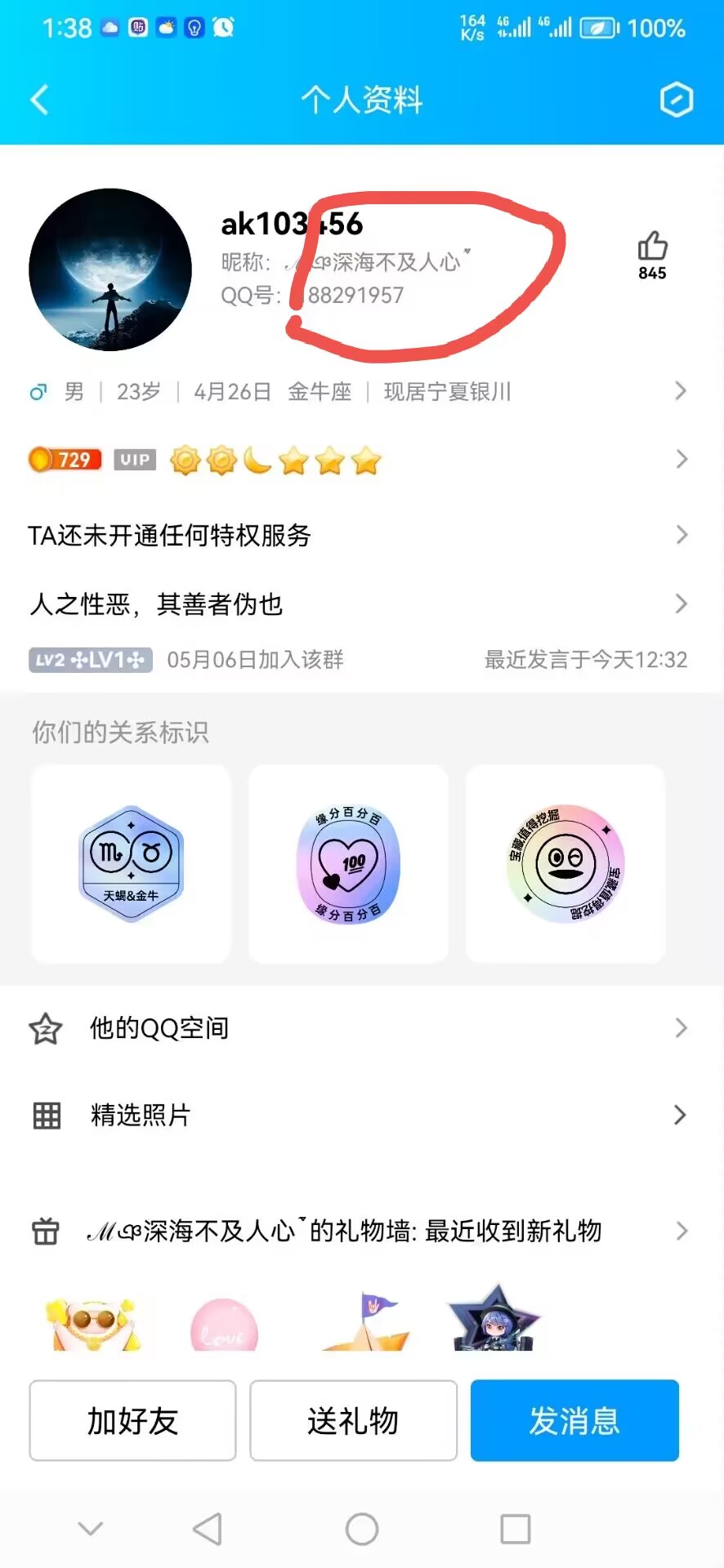Tap 送礼物 to send a gift
This screenshot has width=724, height=1568.
pos(353,1421)
